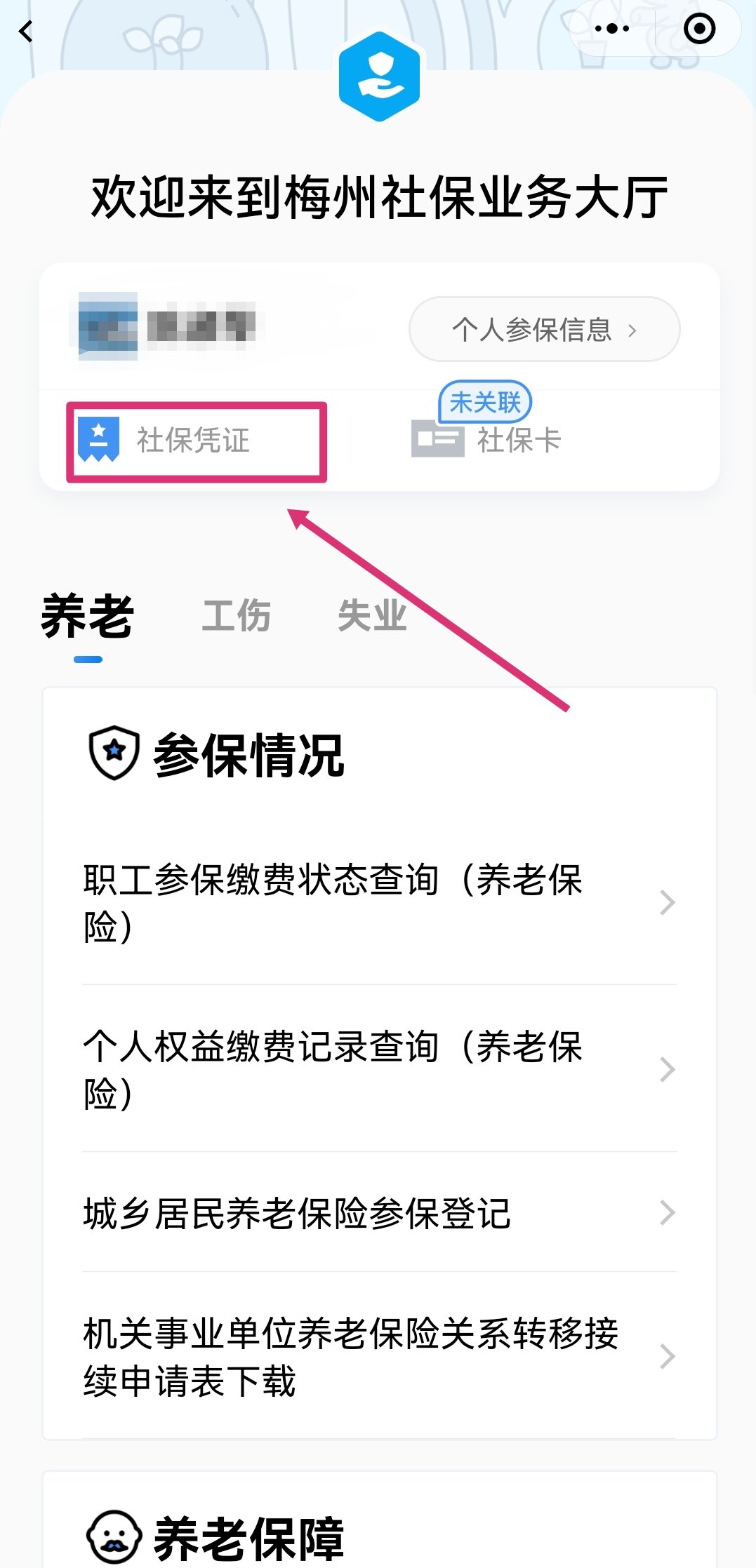The width and height of the screenshot is (756, 1568).
Task: Switch to the 工伤 tab
Action: coord(237,617)
